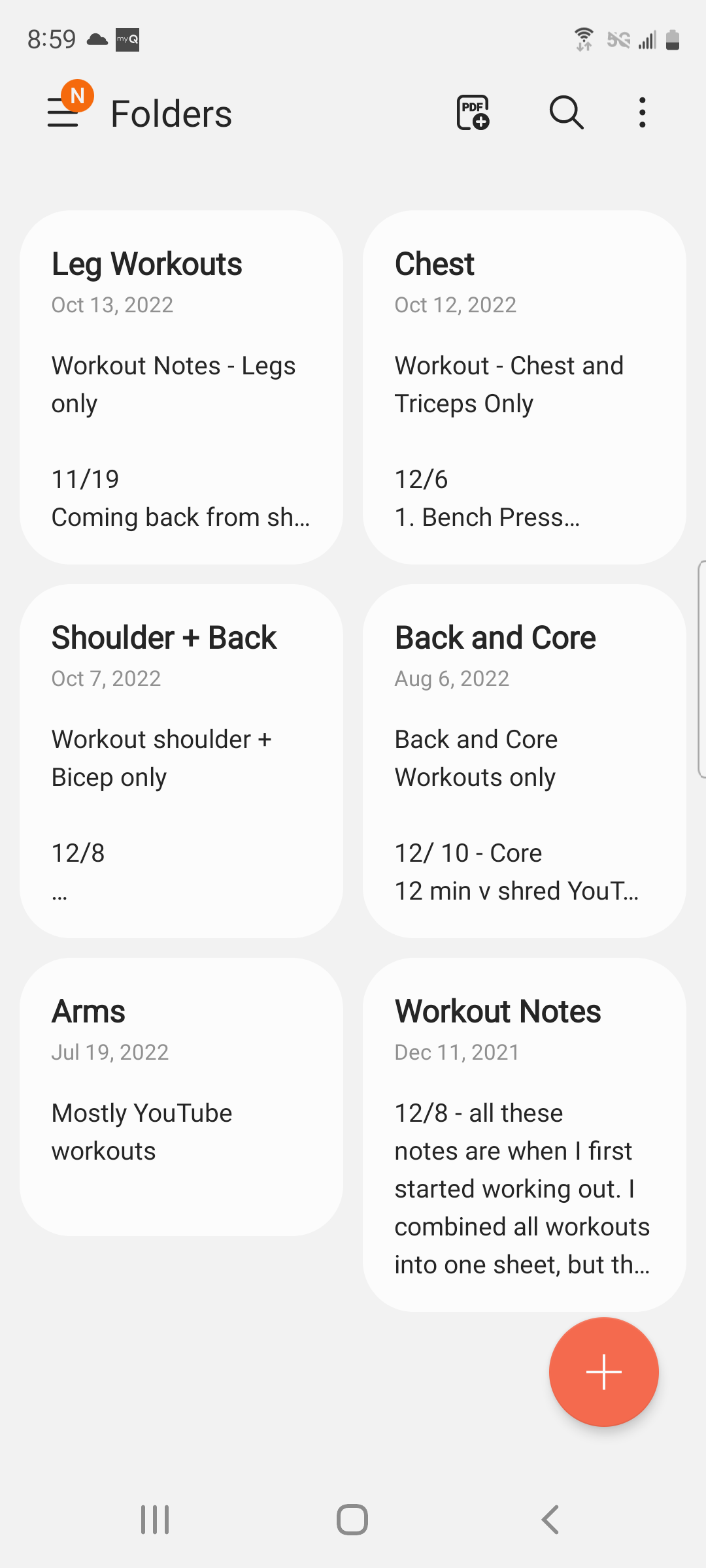The height and width of the screenshot is (1568, 706).
Task: Go back using system back button
Action: coord(550,1520)
